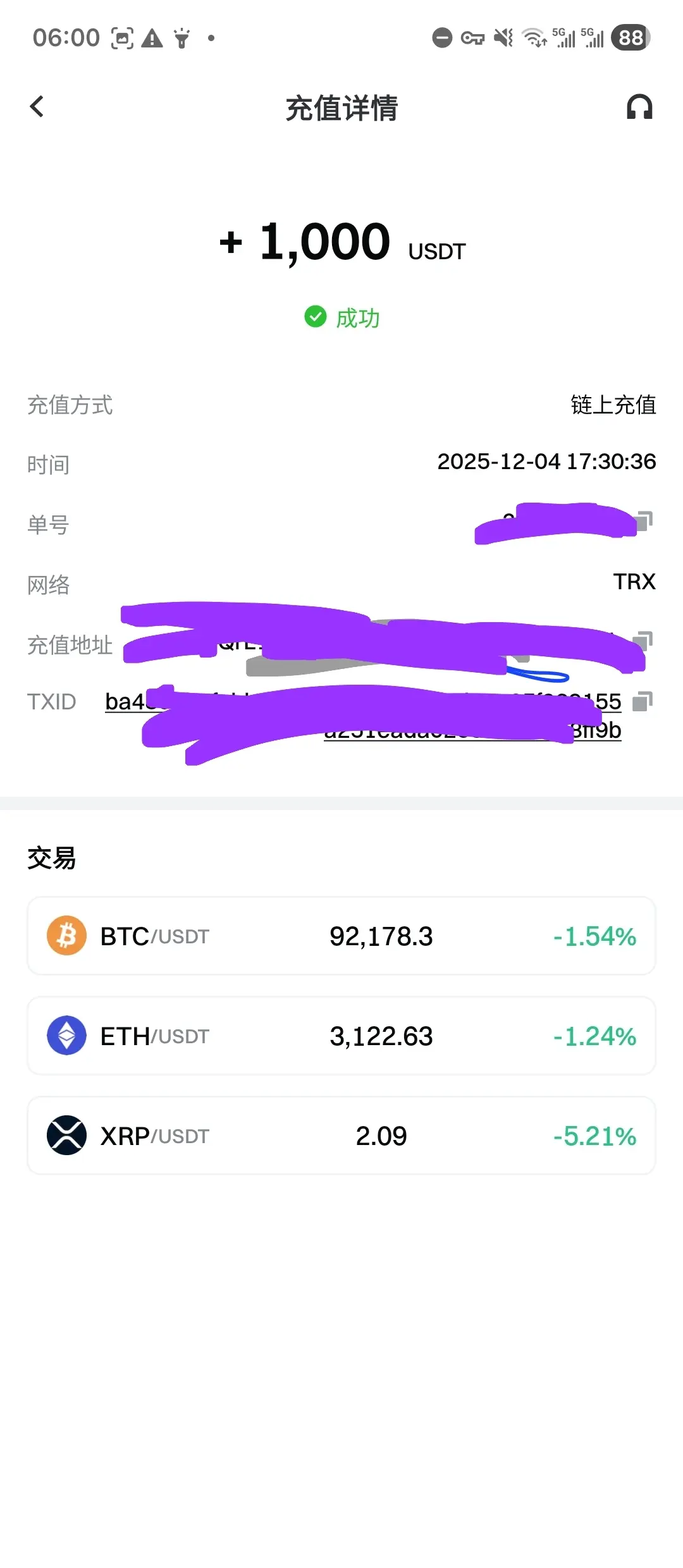
Task: Open the XRP/USDT trading pair
Action: 341,1136
